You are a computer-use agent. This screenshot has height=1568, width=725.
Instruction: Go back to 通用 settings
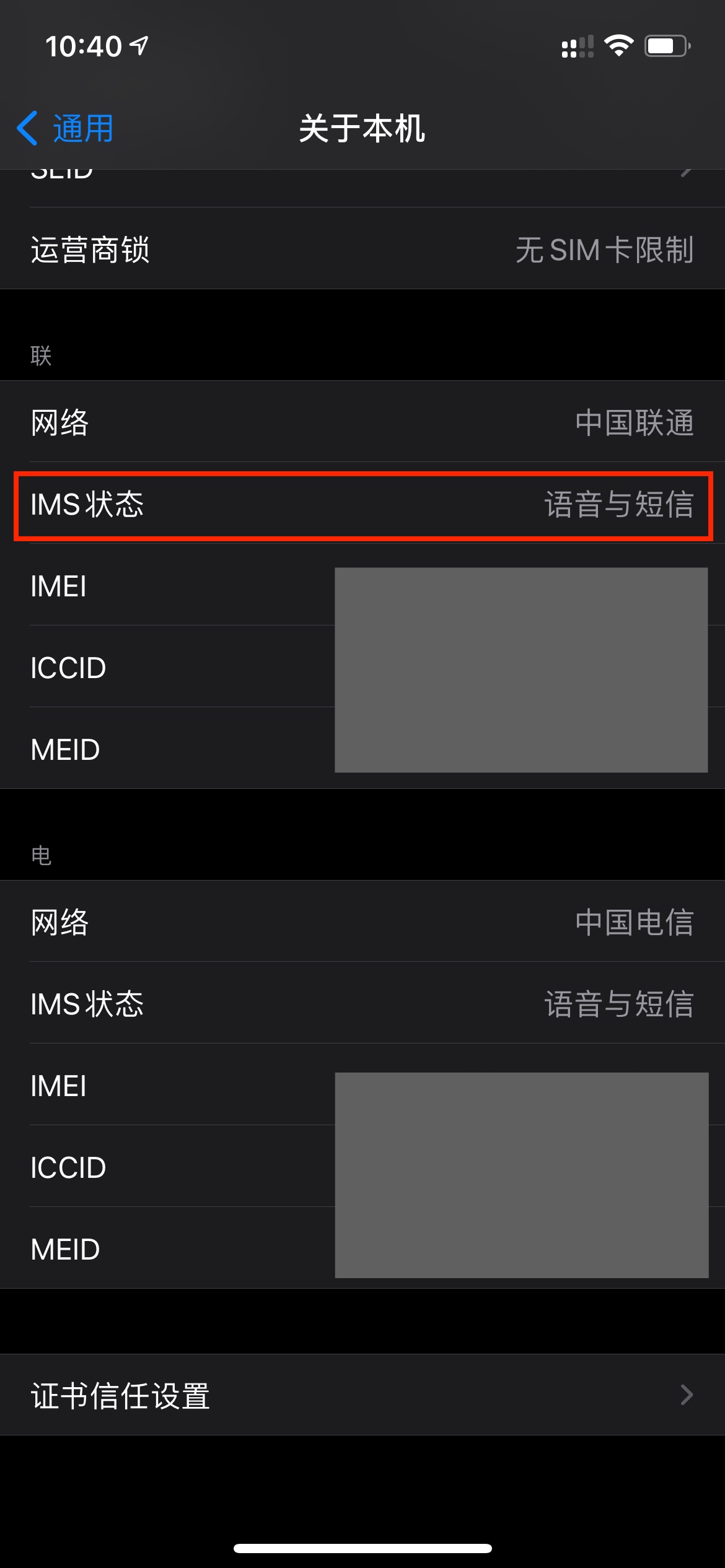coord(66,129)
